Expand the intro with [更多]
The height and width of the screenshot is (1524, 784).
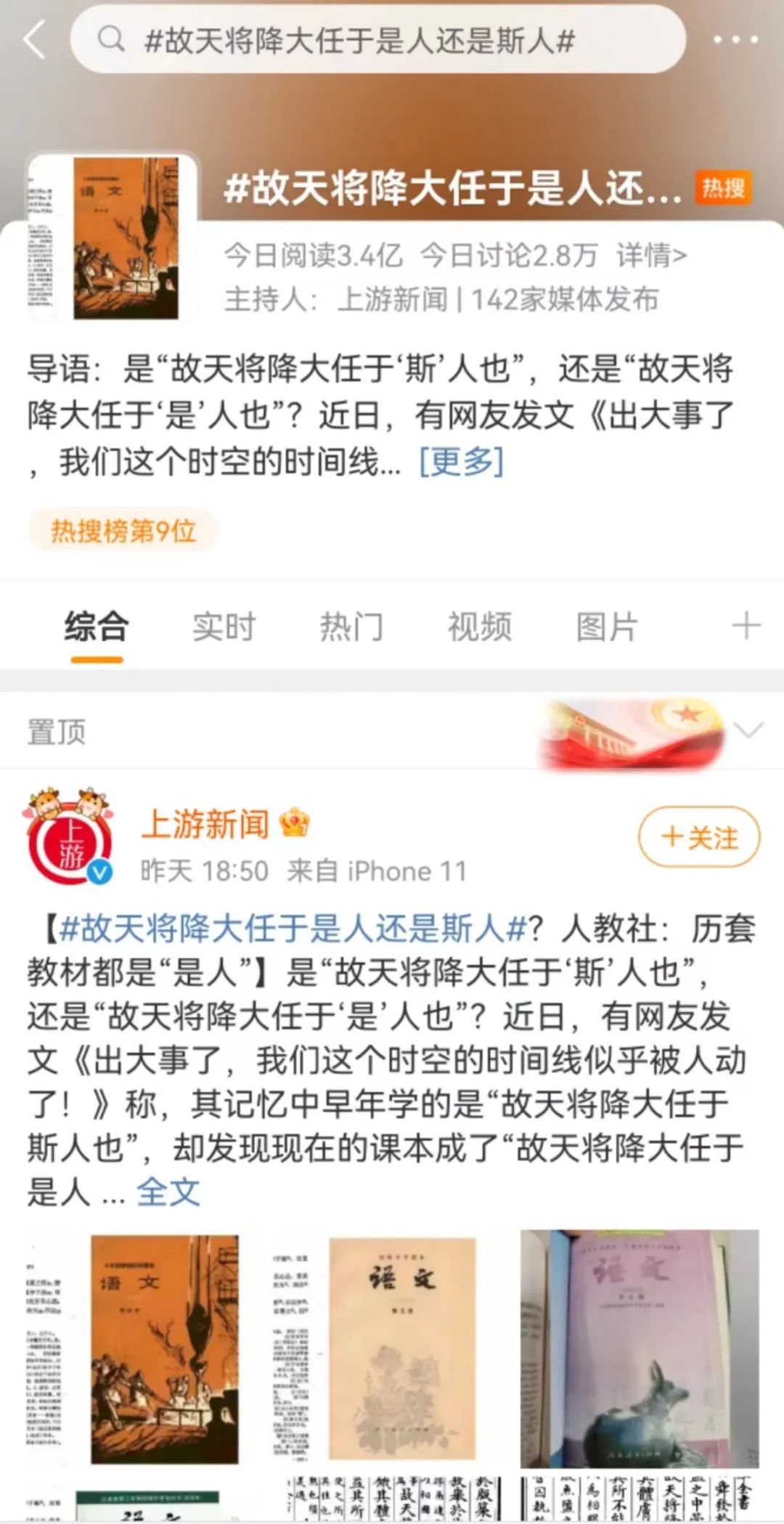click(462, 460)
